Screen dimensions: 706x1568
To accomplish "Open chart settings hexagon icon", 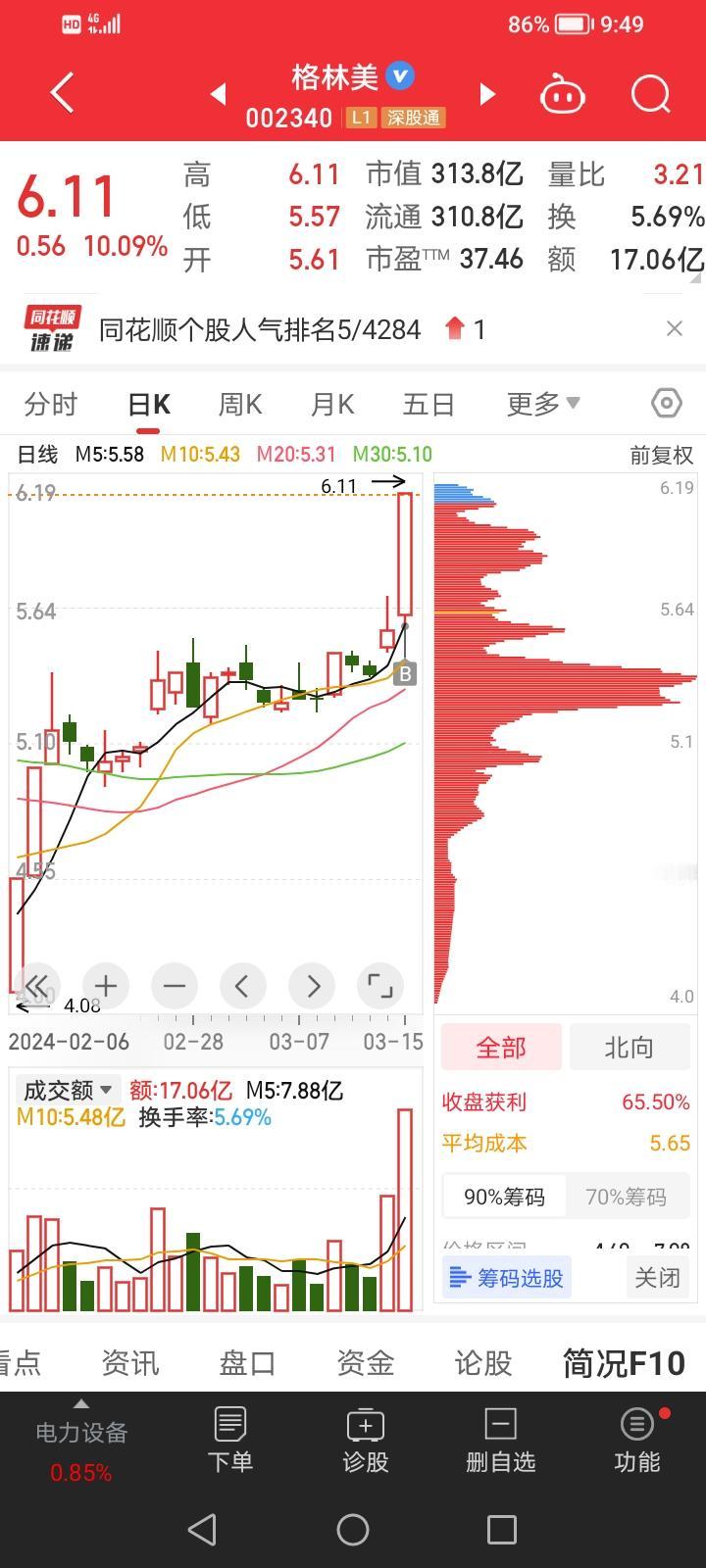I will tap(667, 403).
